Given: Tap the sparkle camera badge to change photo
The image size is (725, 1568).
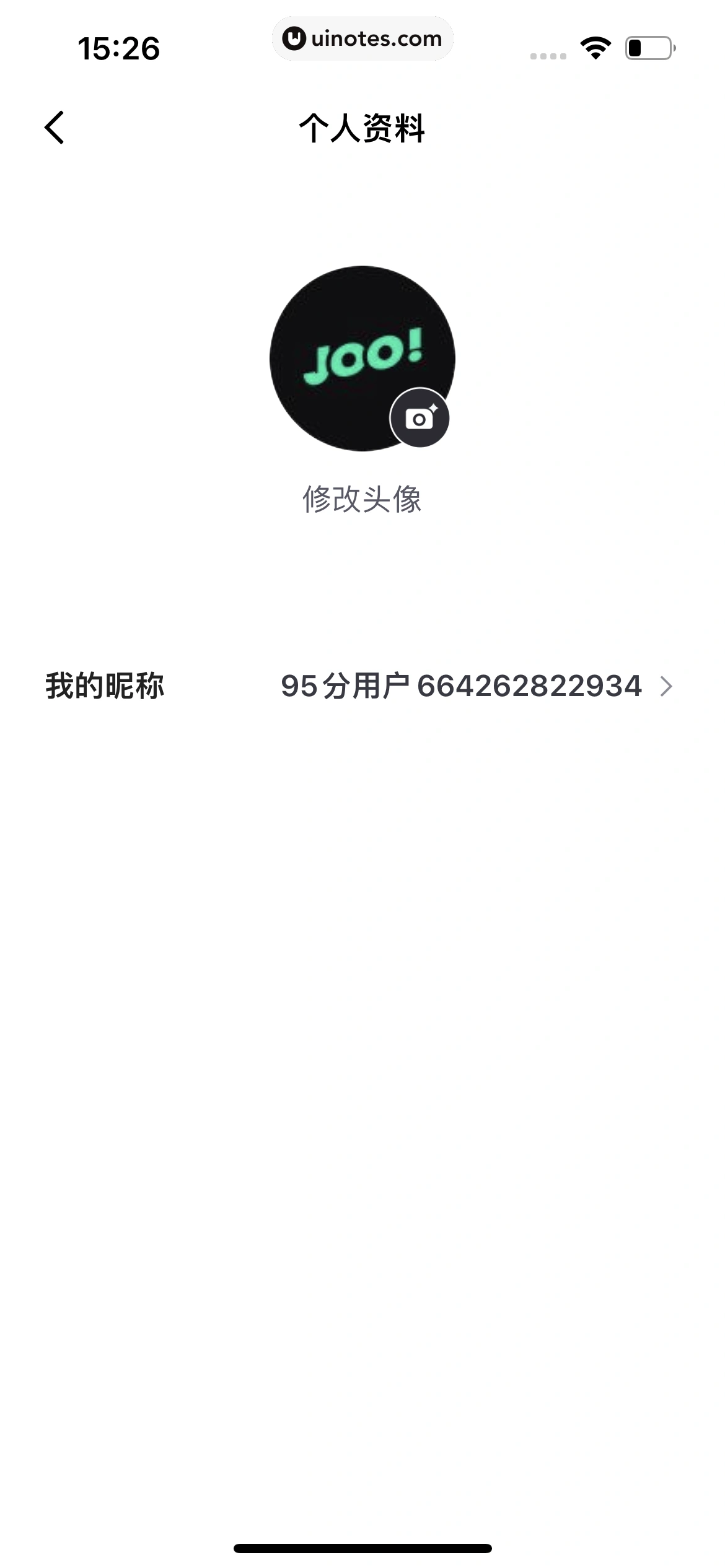Looking at the screenshot, I should [x=419, y=417].
